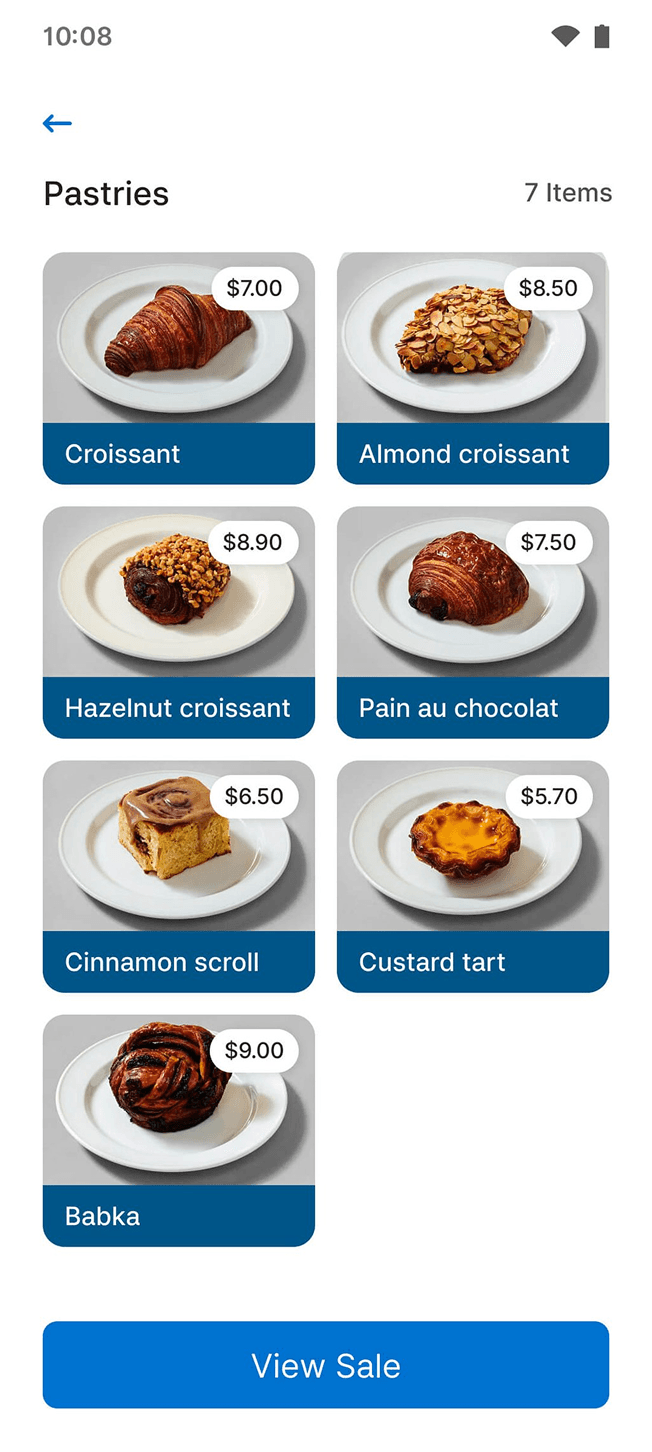
Task: Go back using the blue arrow
Action: [57, 123]
